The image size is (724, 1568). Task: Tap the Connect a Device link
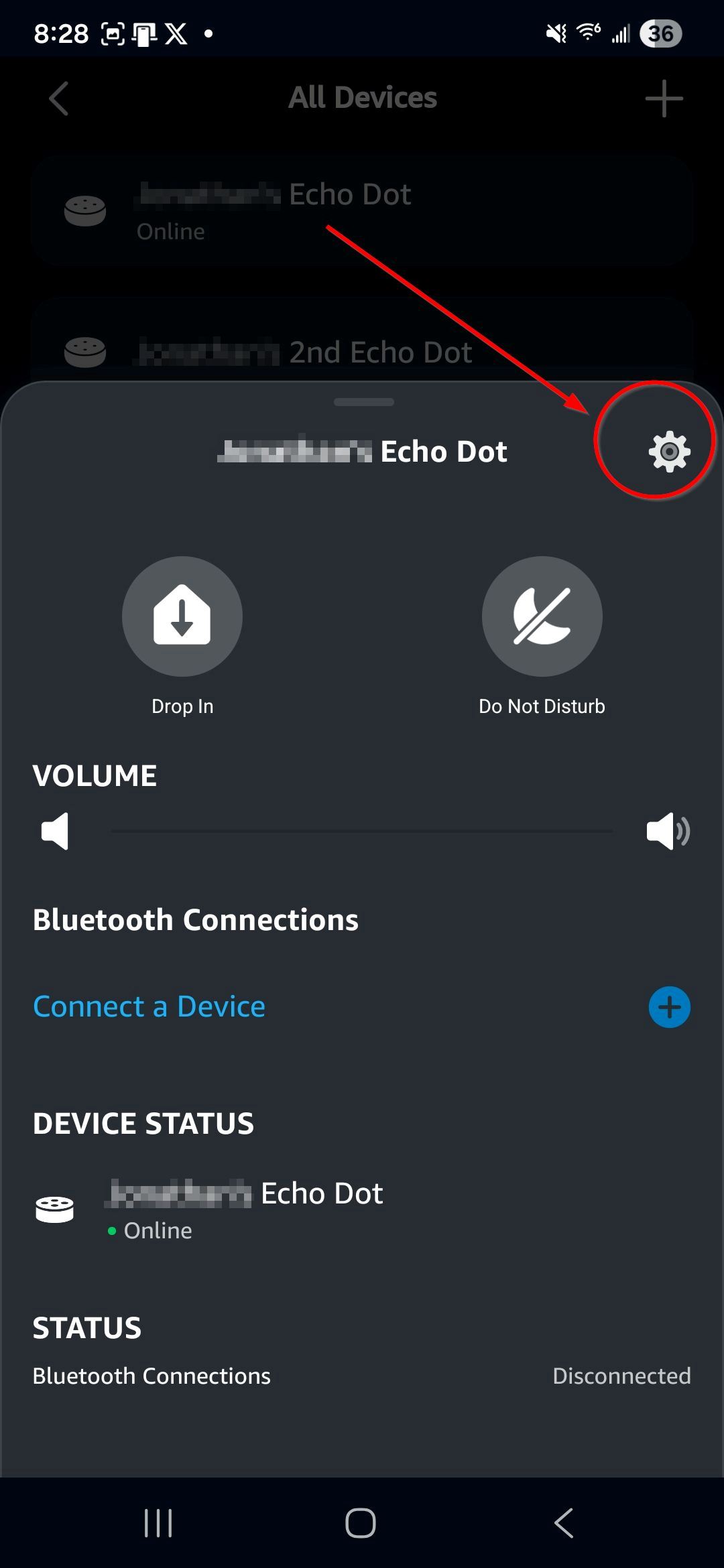149,1006
